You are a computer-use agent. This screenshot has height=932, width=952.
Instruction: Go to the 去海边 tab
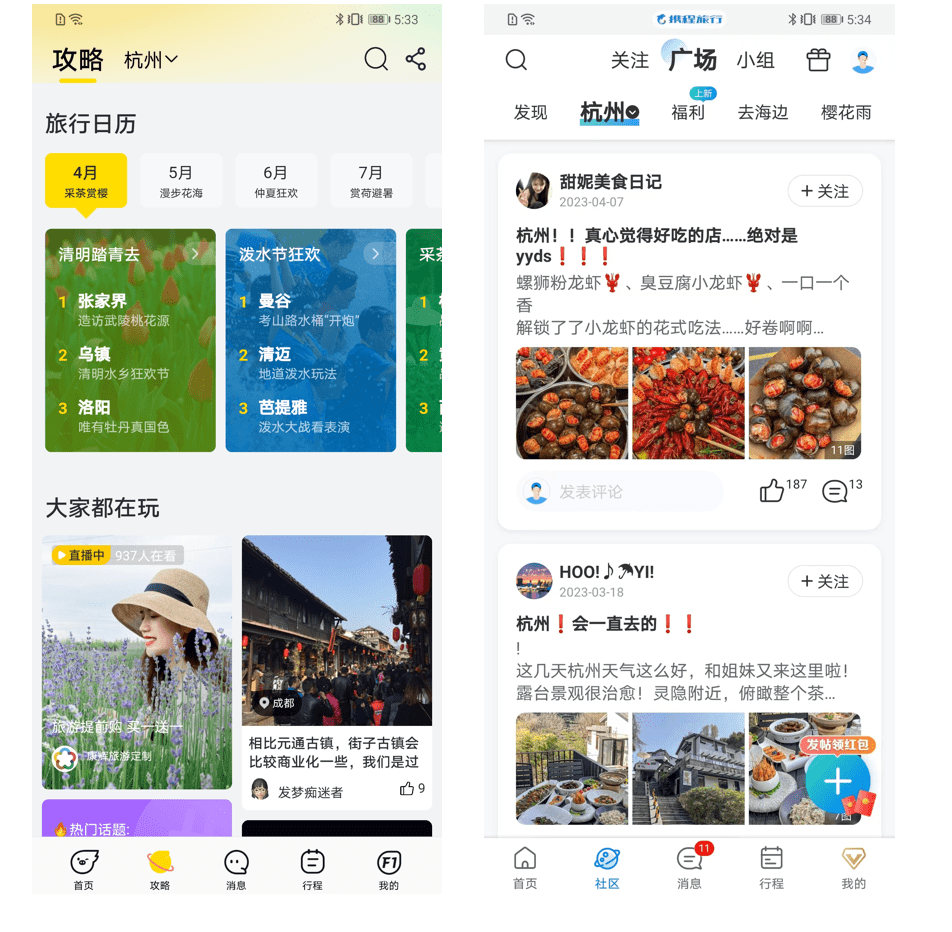pyautogui.click(x=763, y=113)
